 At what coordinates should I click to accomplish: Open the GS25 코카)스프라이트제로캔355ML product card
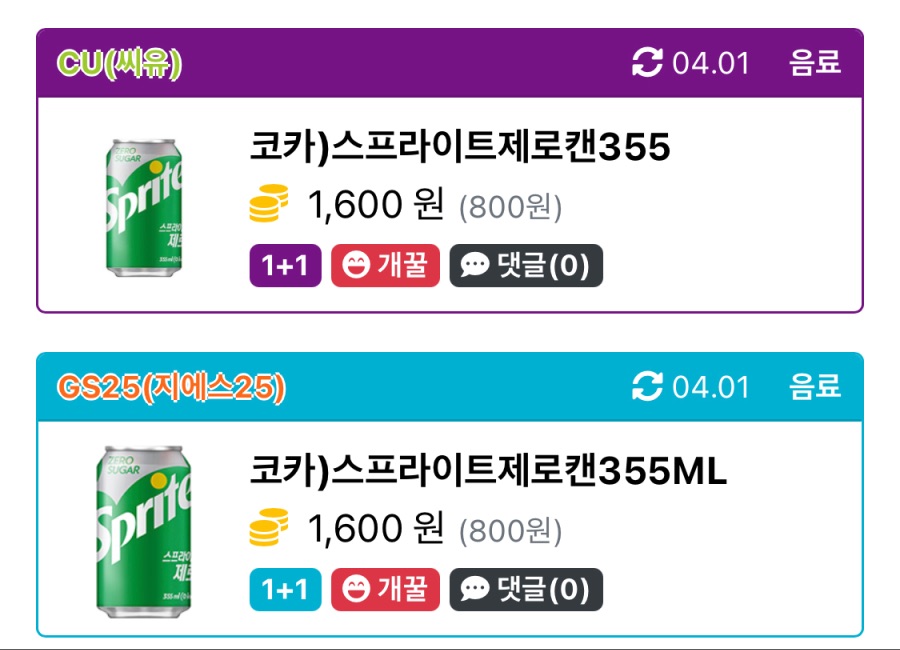487,471
